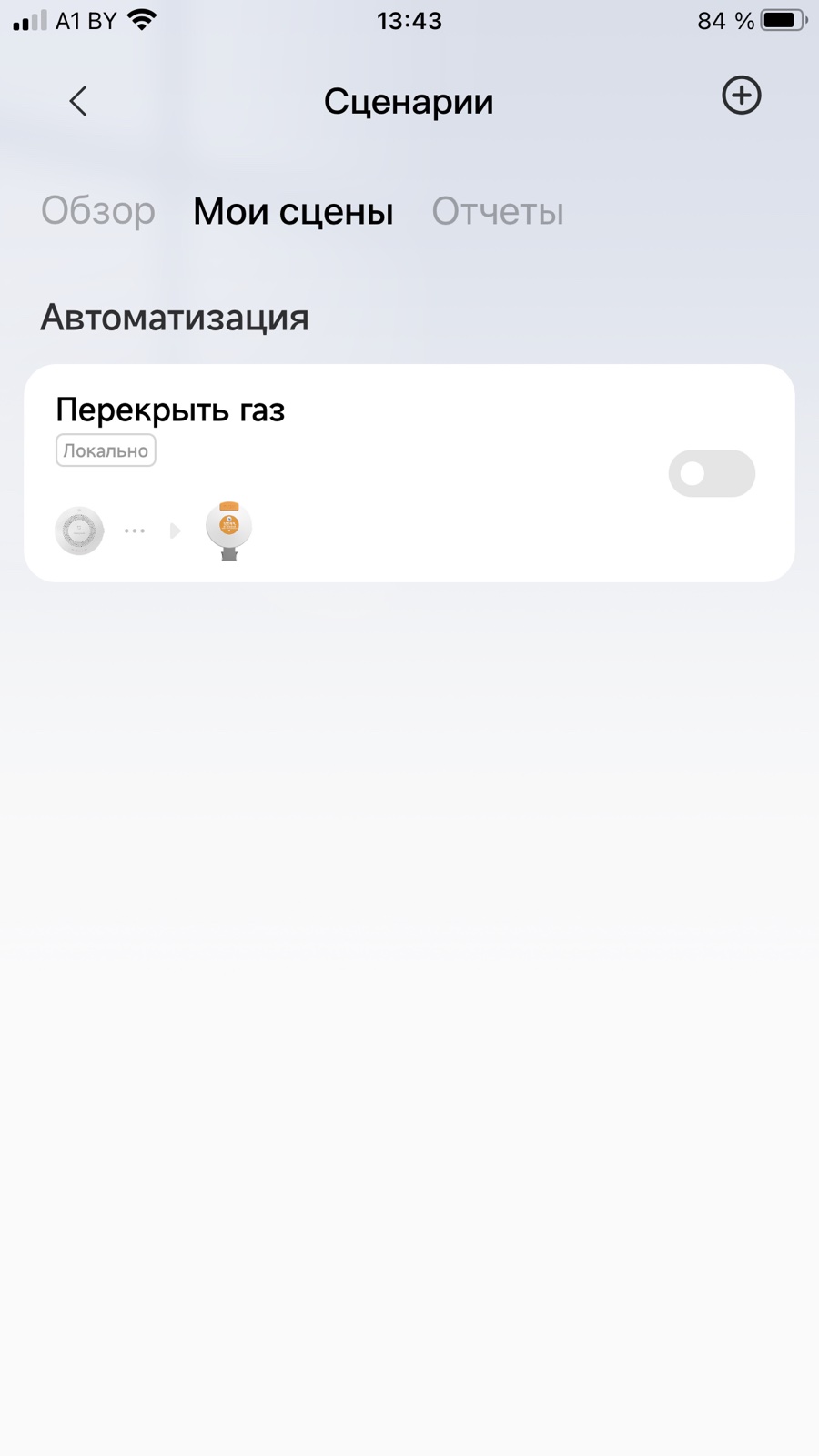
Task: Go back from the Сценарии screen
Action: pos(78,101)
